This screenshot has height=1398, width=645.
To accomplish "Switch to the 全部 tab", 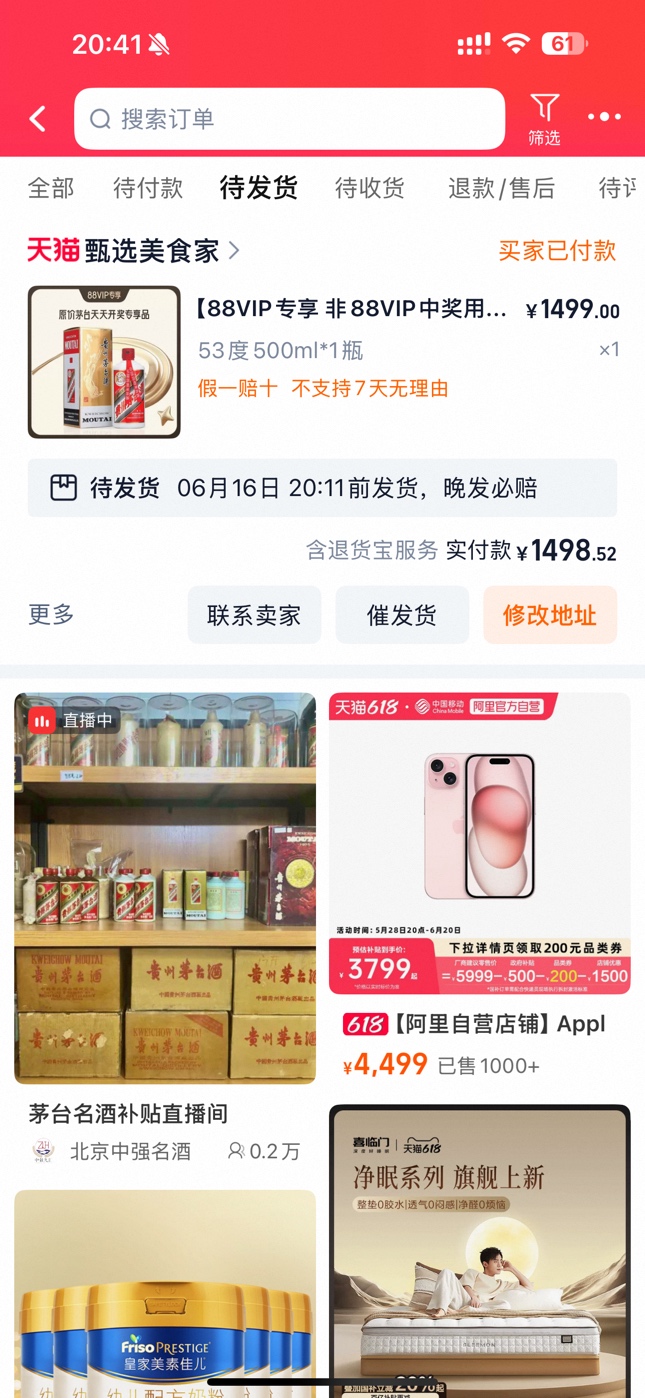I will 51,188.
